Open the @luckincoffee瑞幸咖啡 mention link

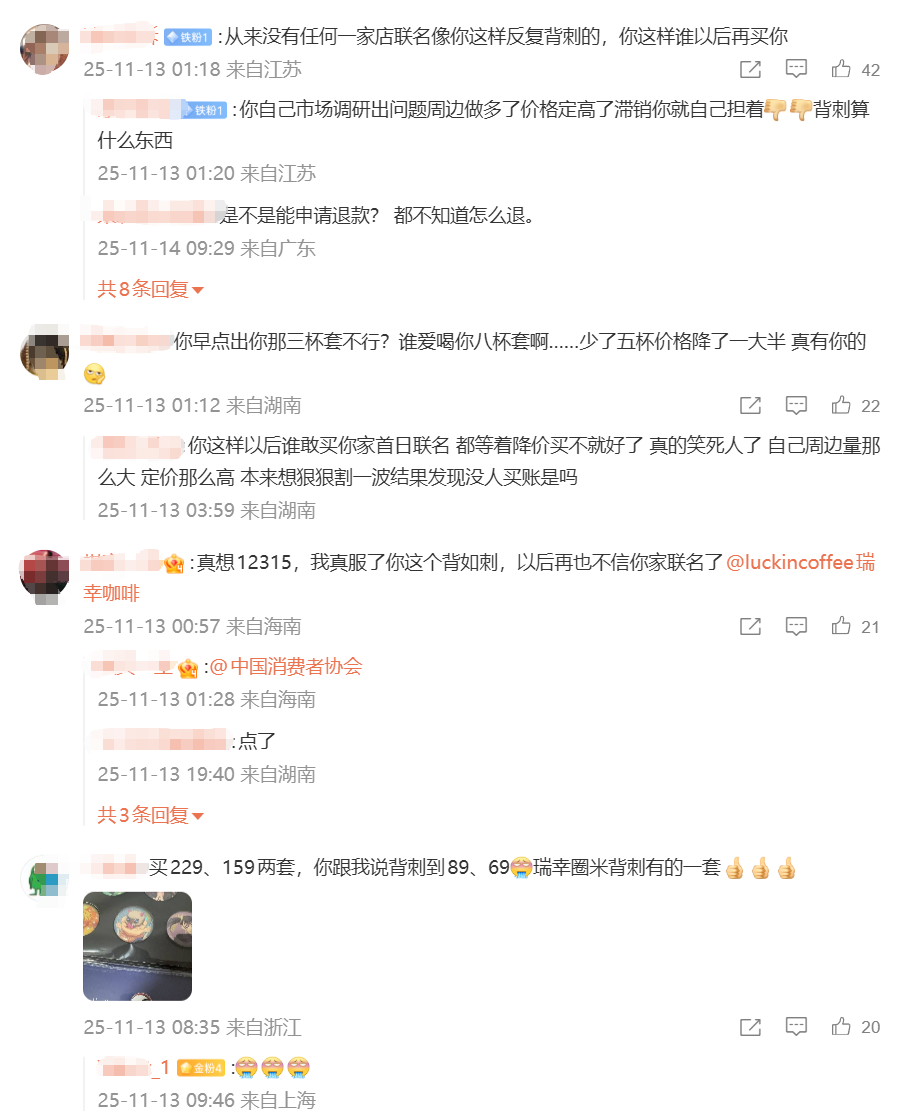800,562
